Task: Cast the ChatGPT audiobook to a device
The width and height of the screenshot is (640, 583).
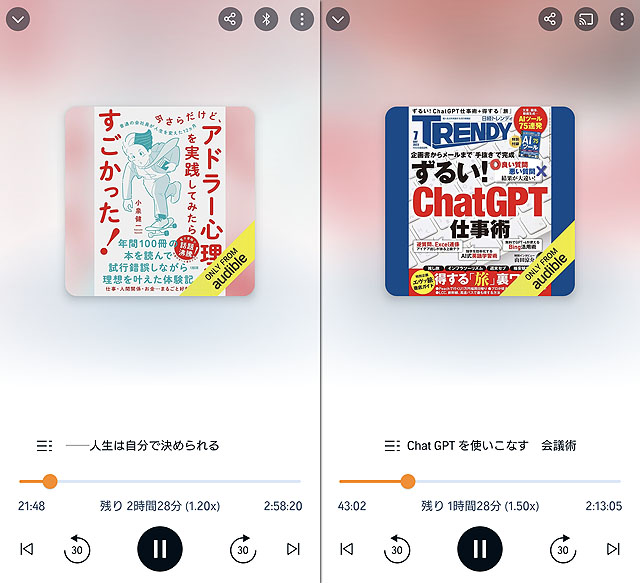Action: [x=585, y=19]
